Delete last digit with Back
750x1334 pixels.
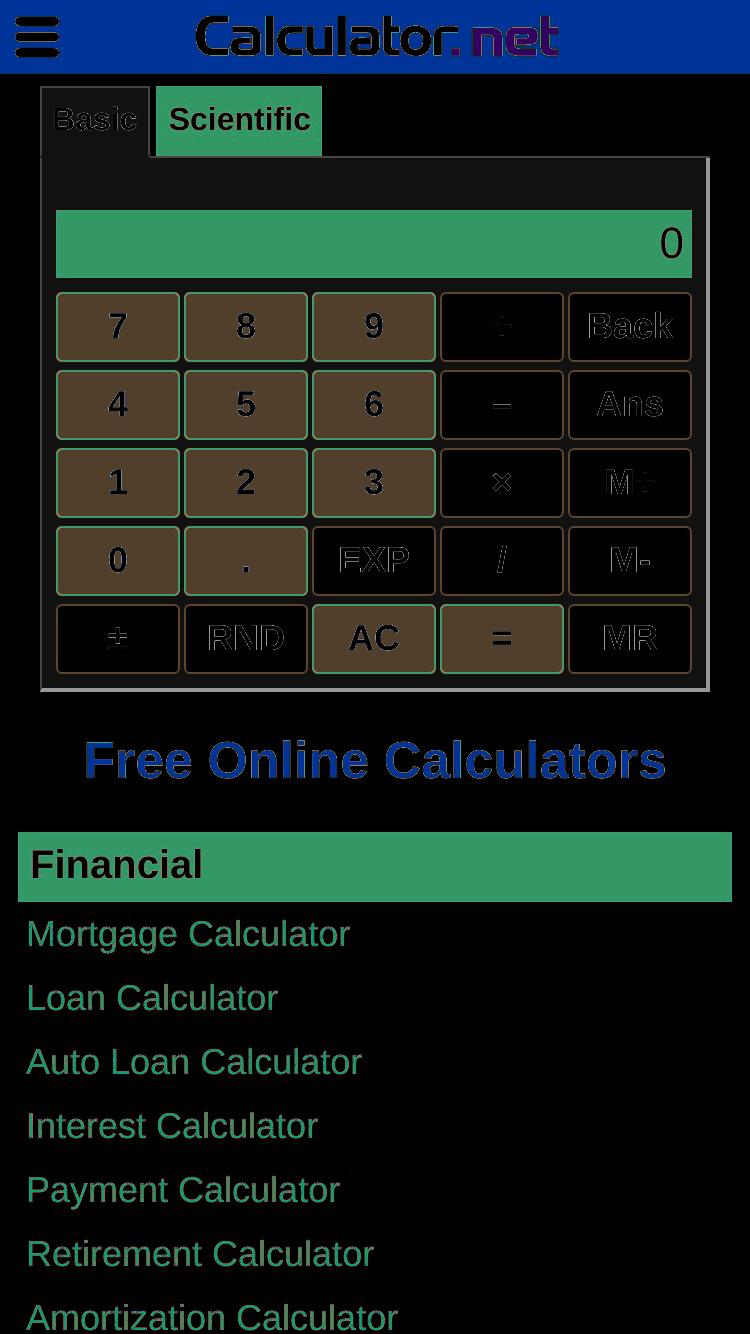click(630, 327)
